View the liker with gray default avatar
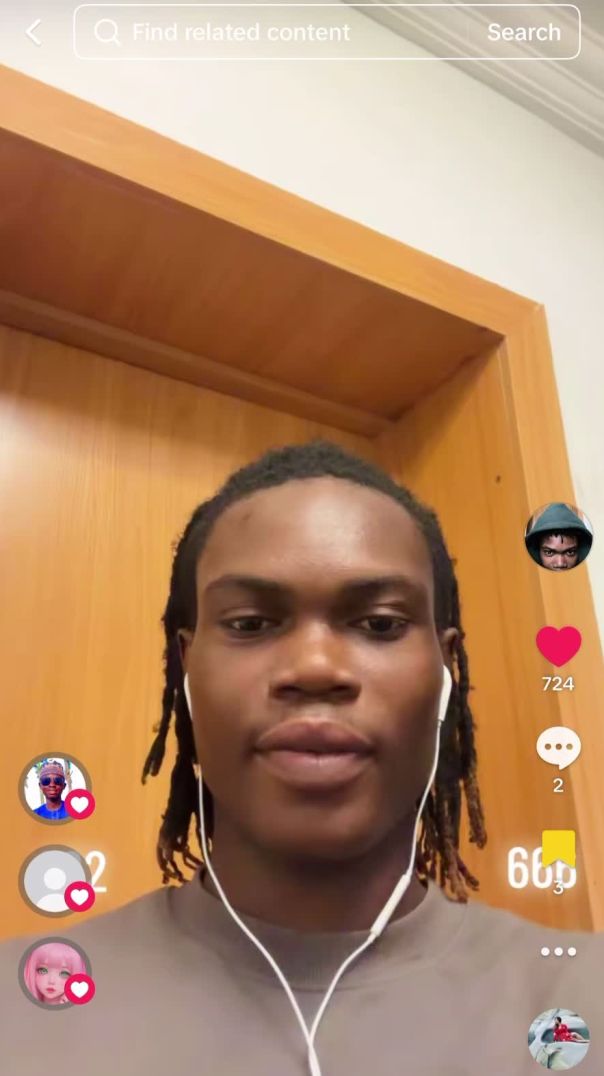 54,880
